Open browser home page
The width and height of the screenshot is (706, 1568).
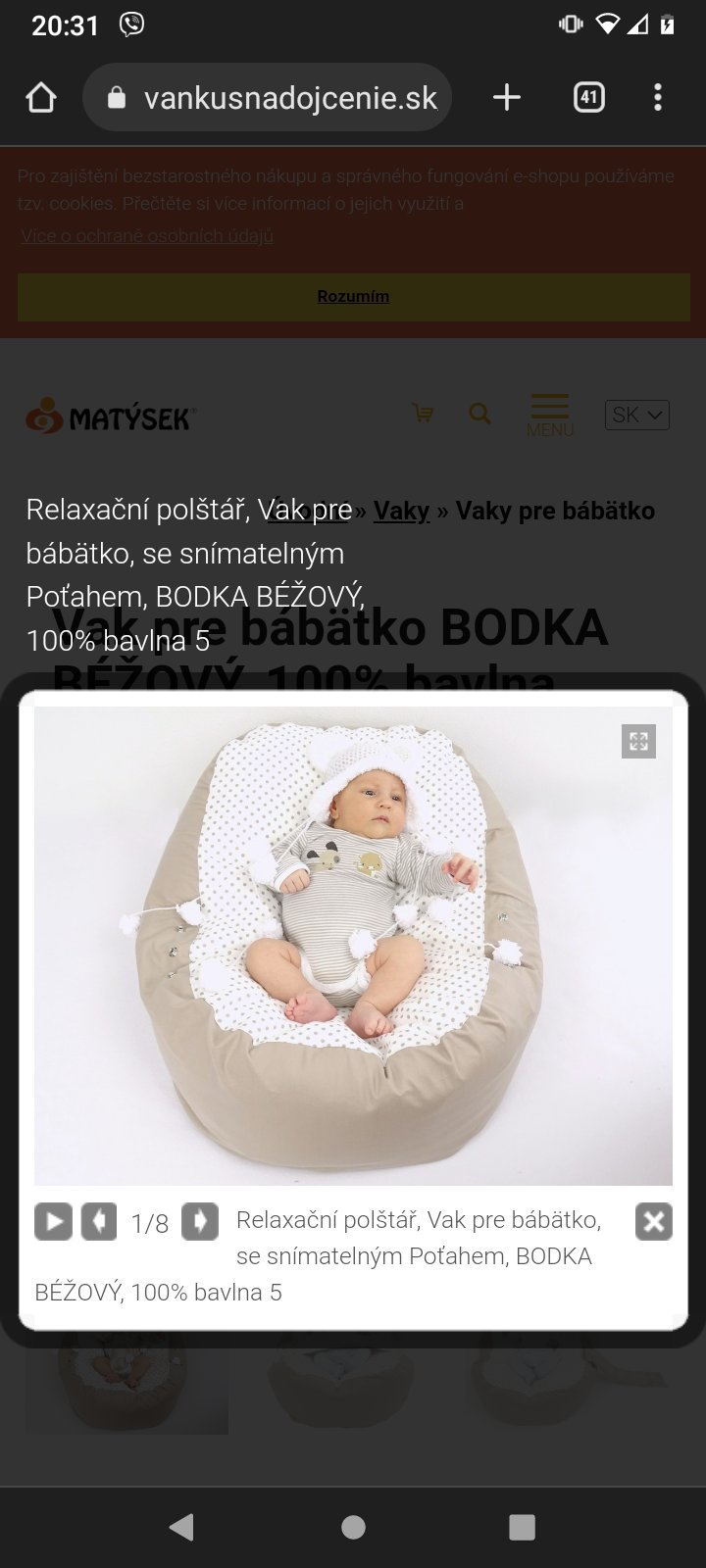click(x=41, y=97)
